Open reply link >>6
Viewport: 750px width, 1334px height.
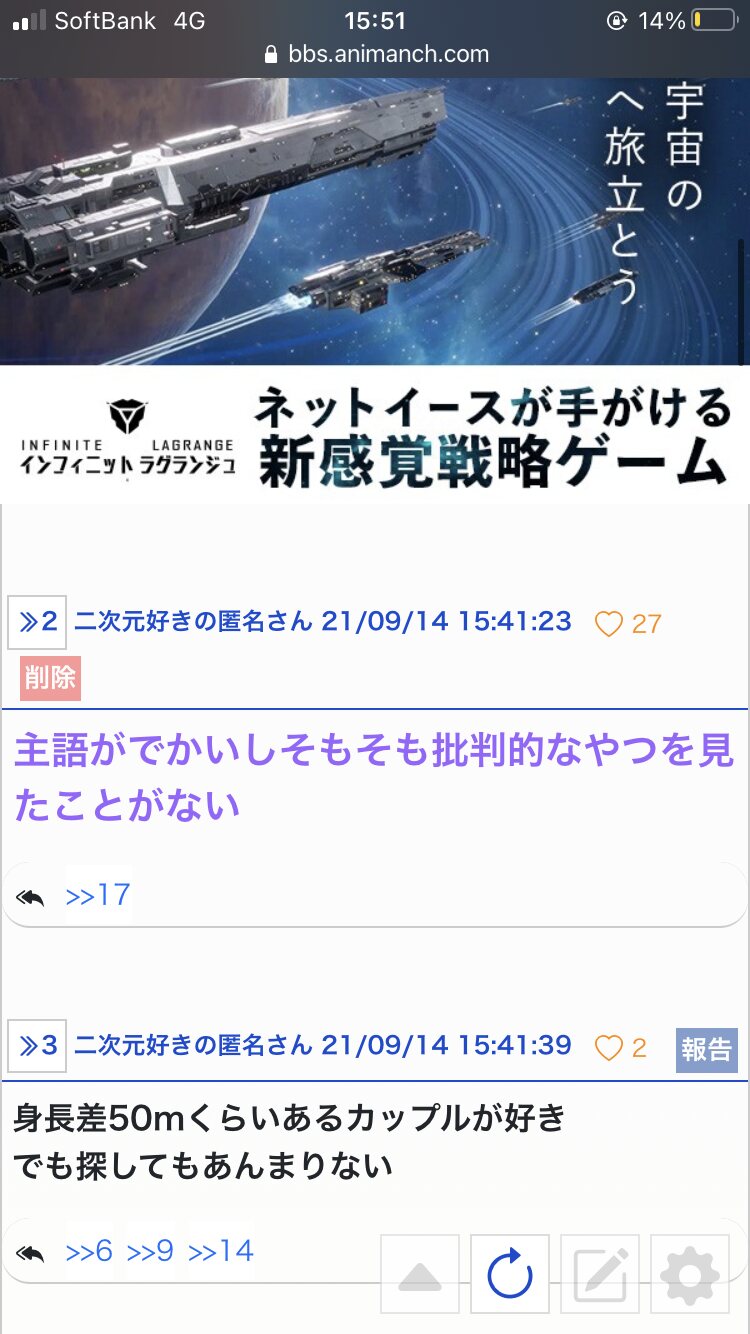(x=89, y=1251)
